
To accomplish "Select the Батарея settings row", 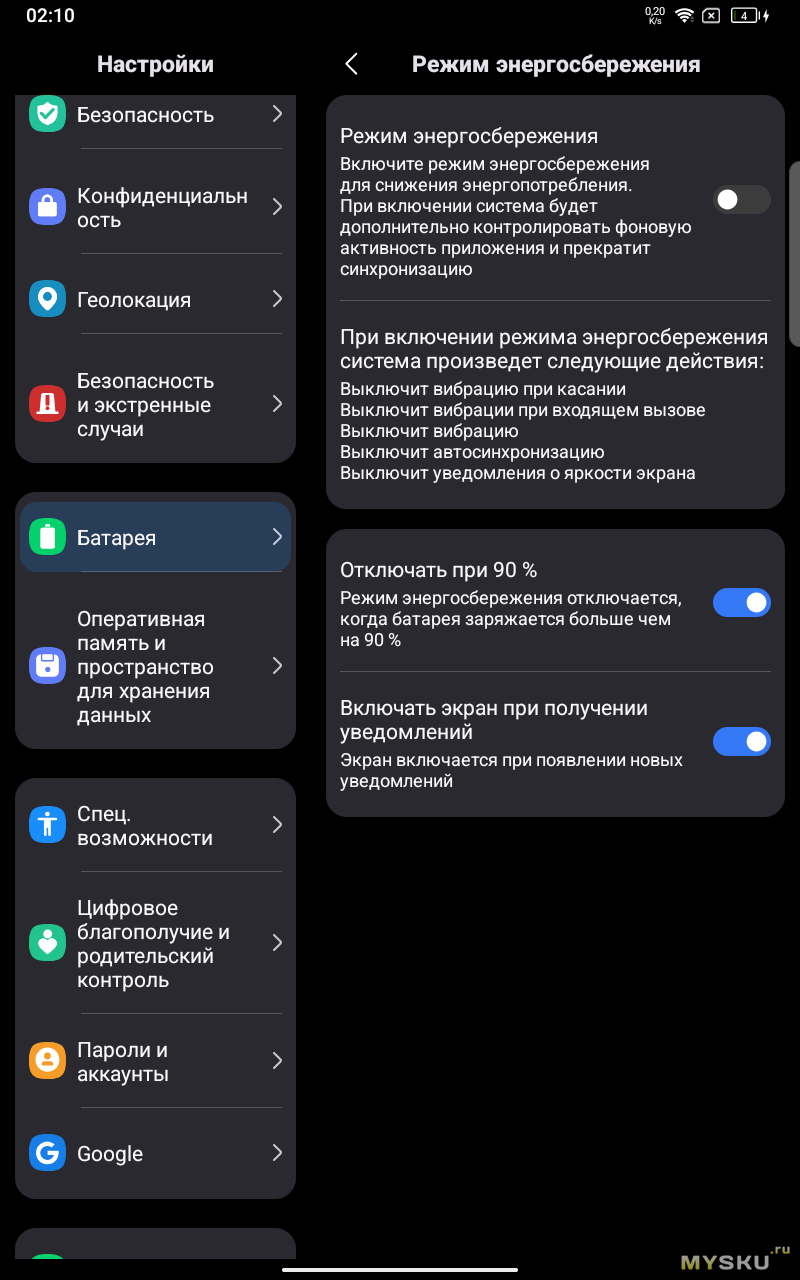I will click(x=155, y=537).
